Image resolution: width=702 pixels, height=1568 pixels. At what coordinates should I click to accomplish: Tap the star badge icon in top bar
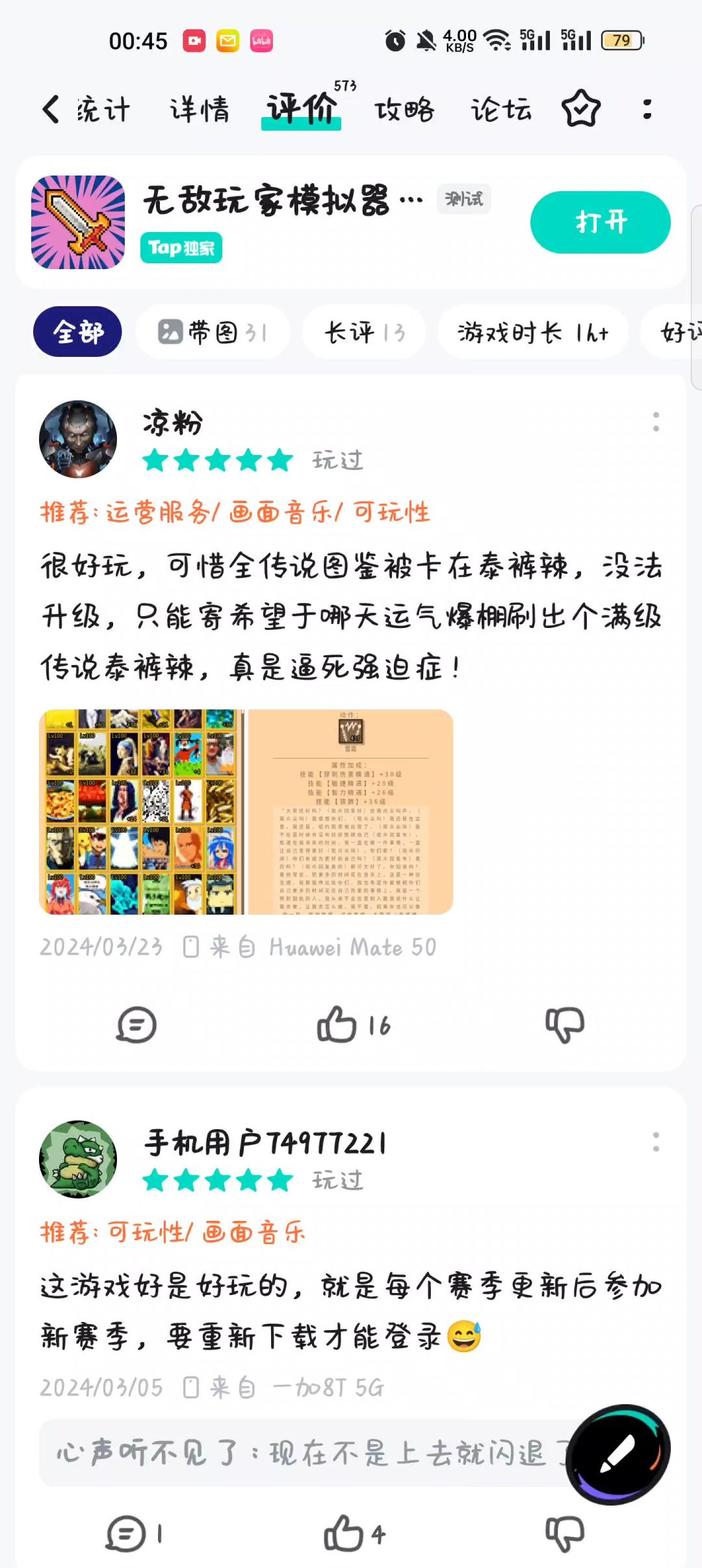580,109
